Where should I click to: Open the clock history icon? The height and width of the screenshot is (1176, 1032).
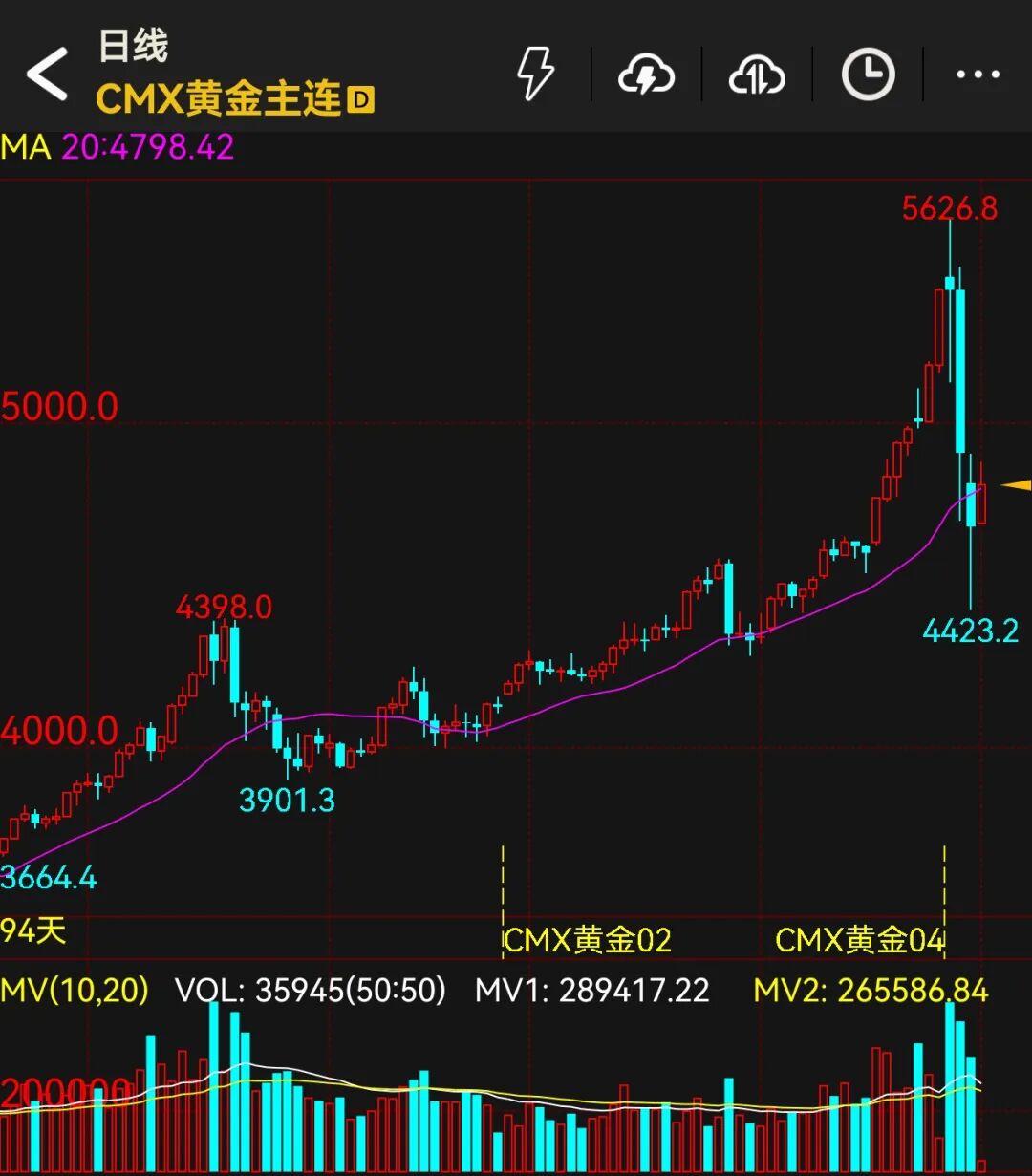tap(868, 75)
